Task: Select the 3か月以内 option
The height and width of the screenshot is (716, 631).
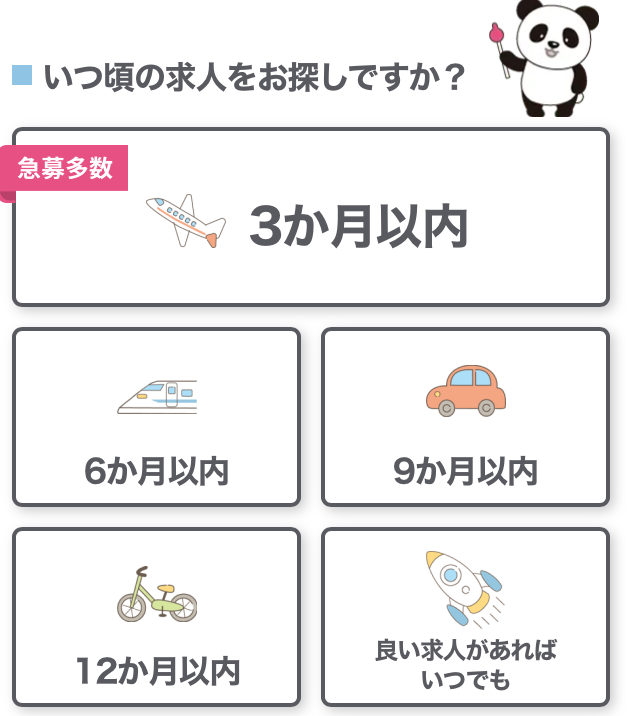Action: 310,218
